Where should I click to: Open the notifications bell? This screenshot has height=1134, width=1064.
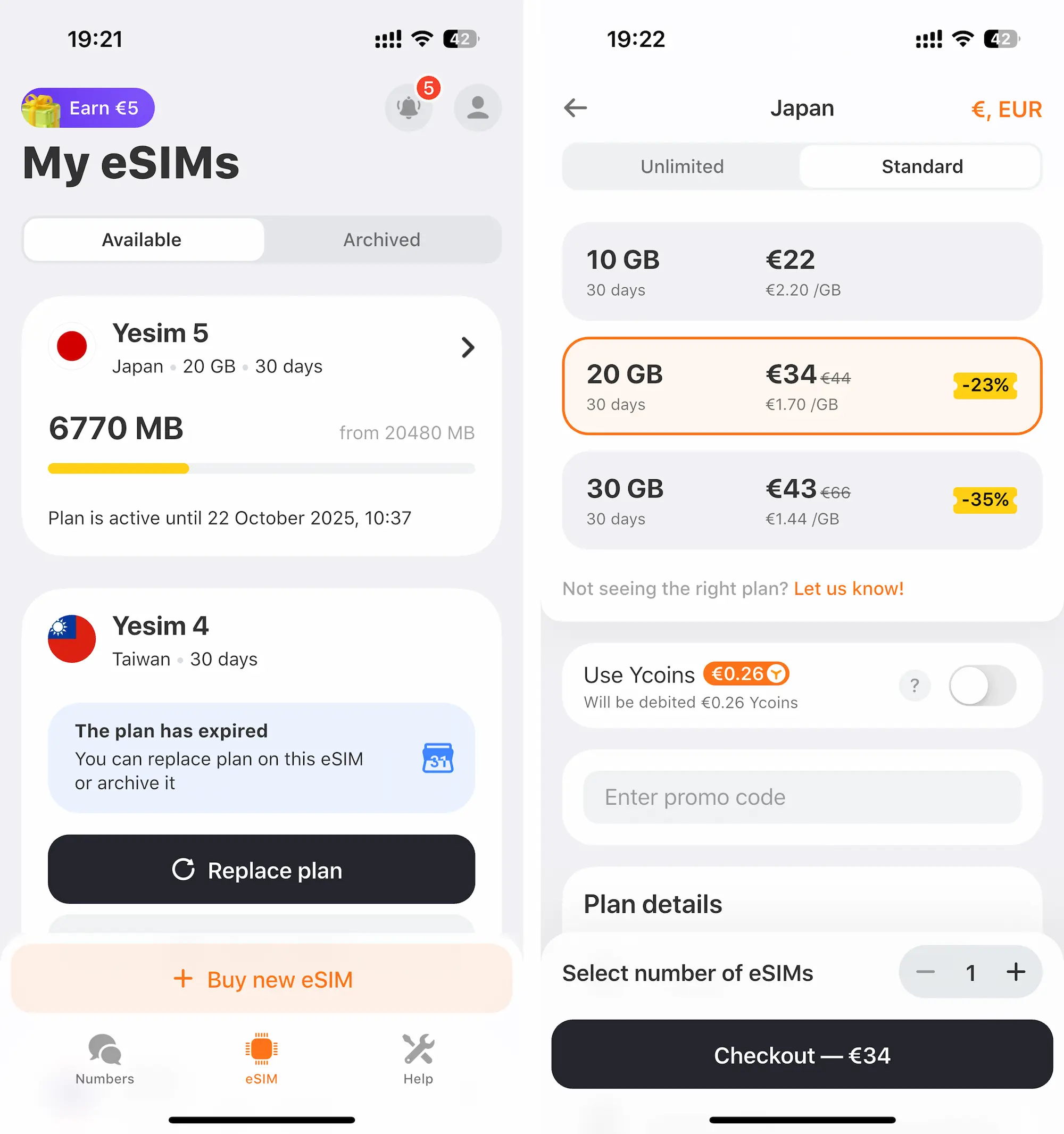tap(409, 108)
